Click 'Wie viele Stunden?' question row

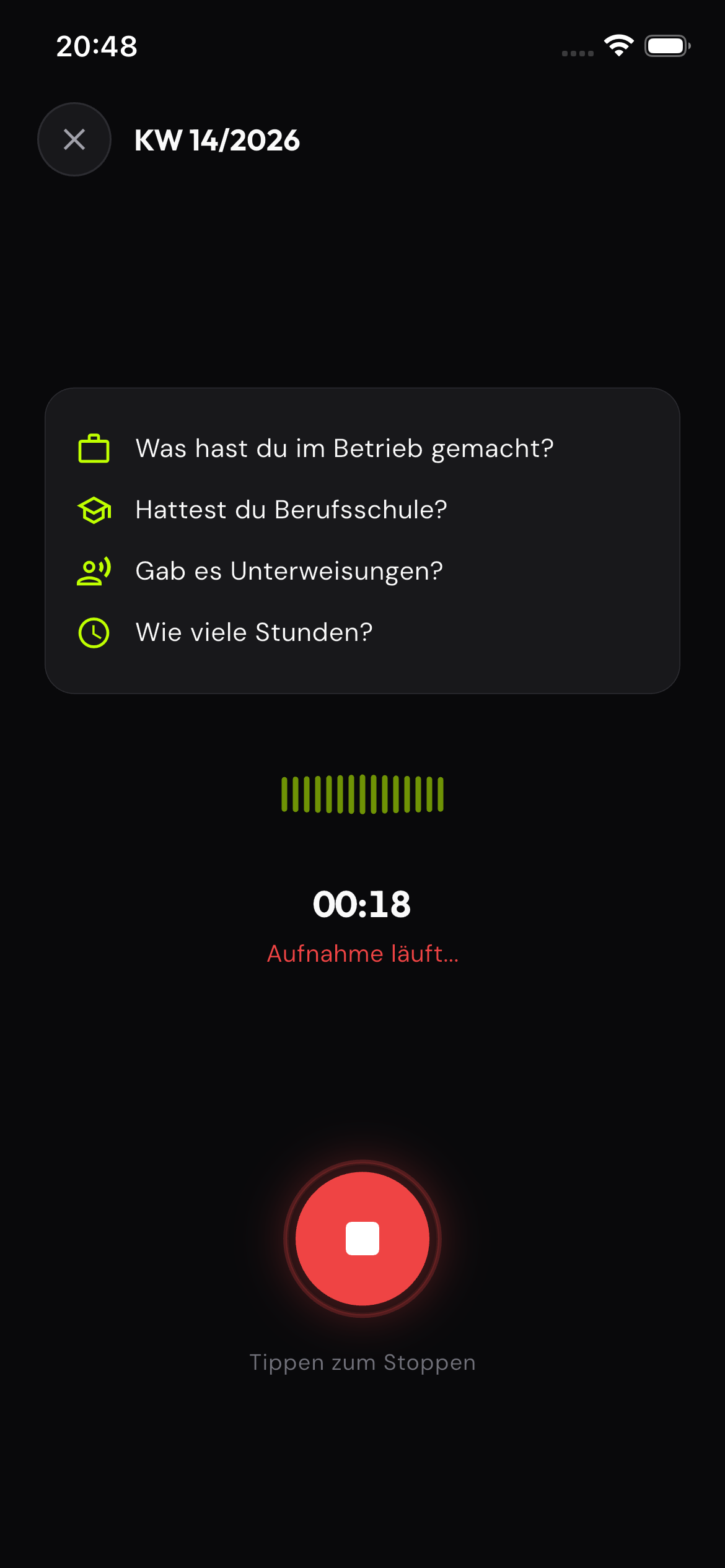[x=253, y=632]
